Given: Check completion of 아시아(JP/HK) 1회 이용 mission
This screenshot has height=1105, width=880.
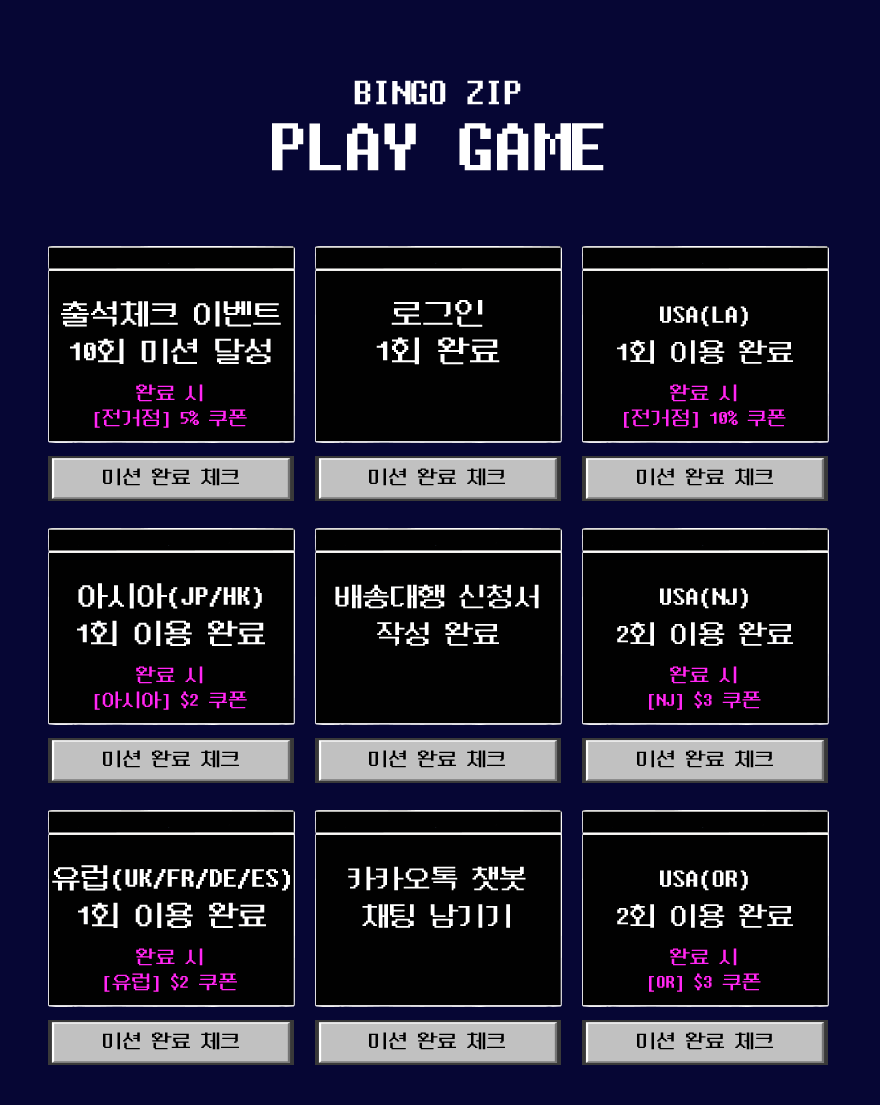Looking at the screenshot, I should point(171,760).
